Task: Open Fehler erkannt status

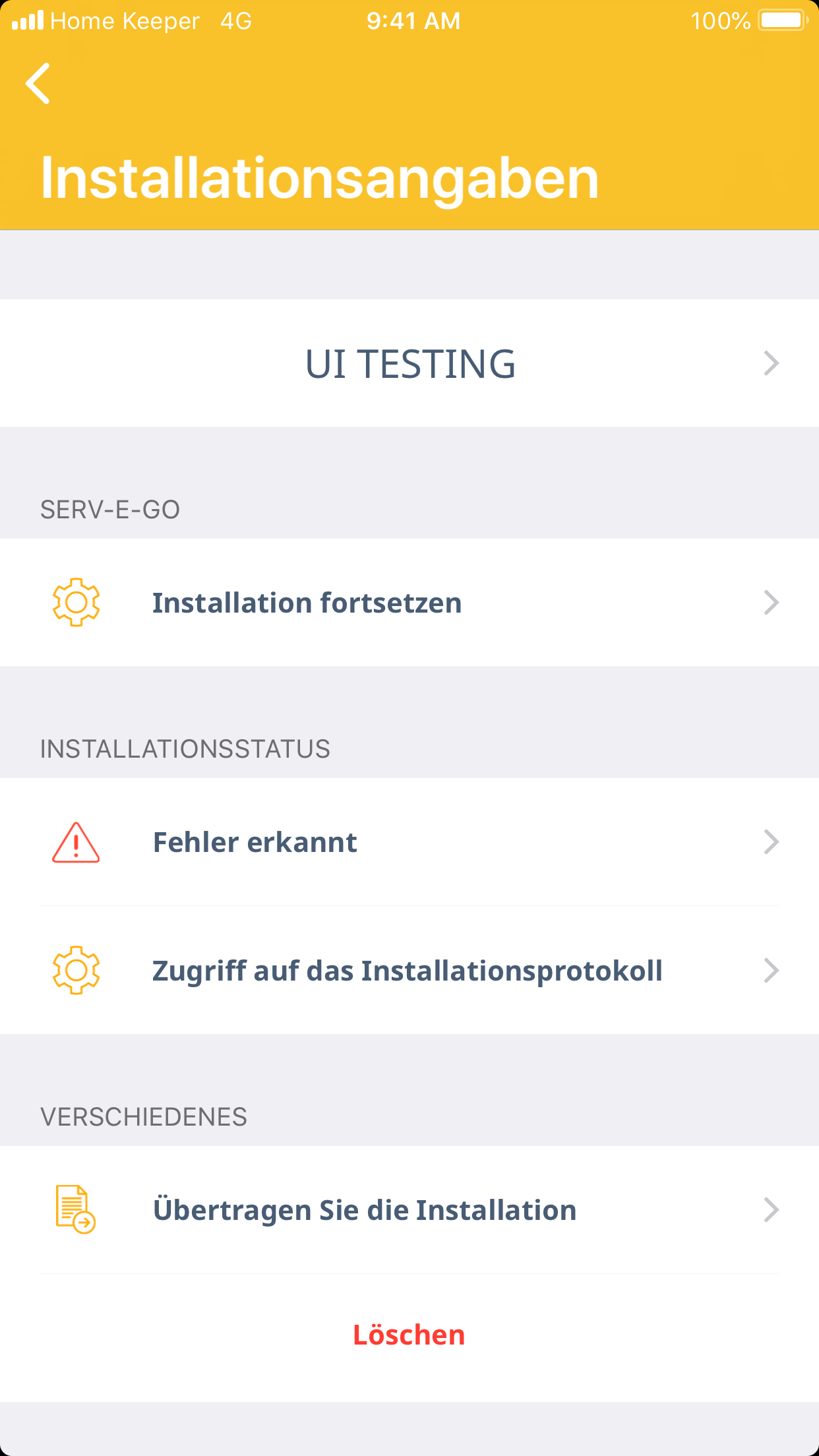Action: pos(409,842)
